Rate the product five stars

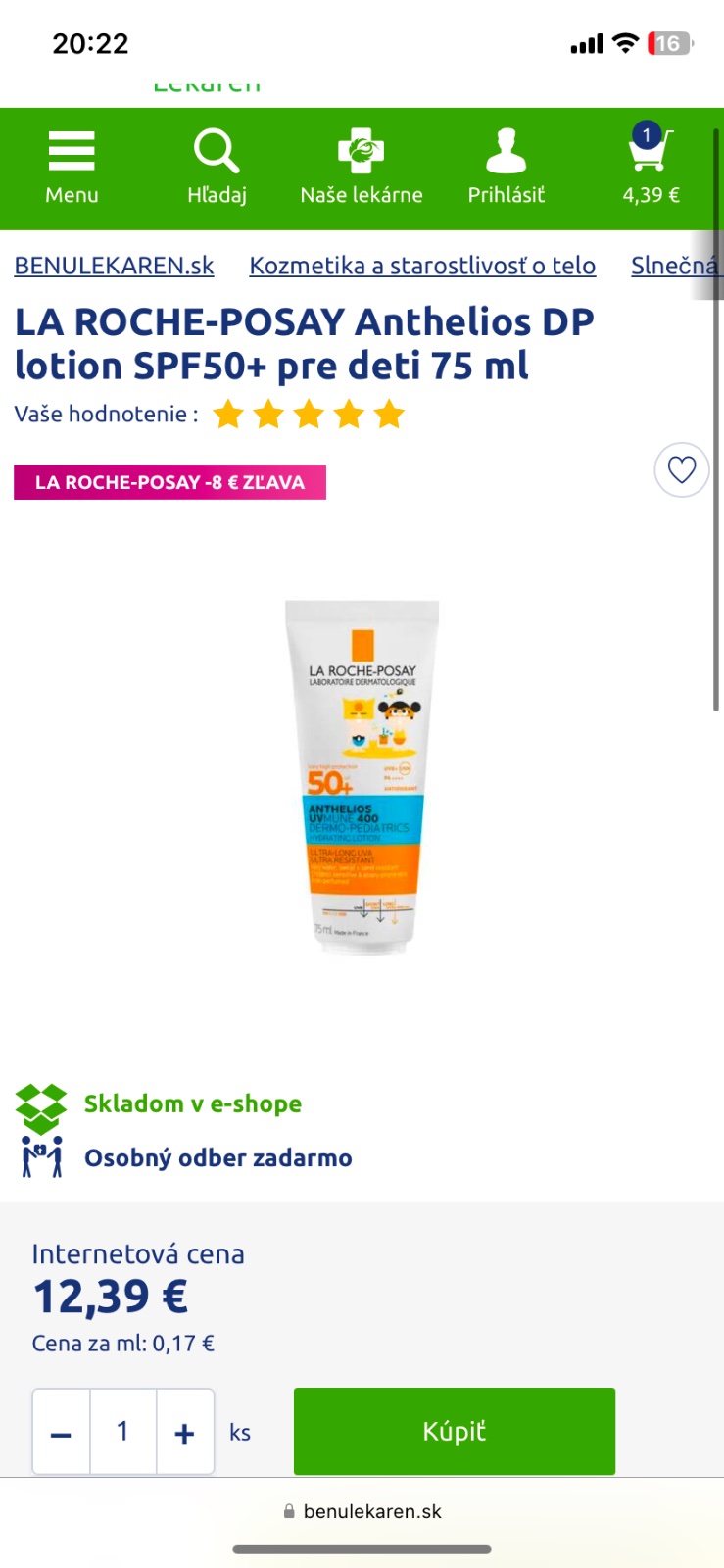click(x=389, y=415)
